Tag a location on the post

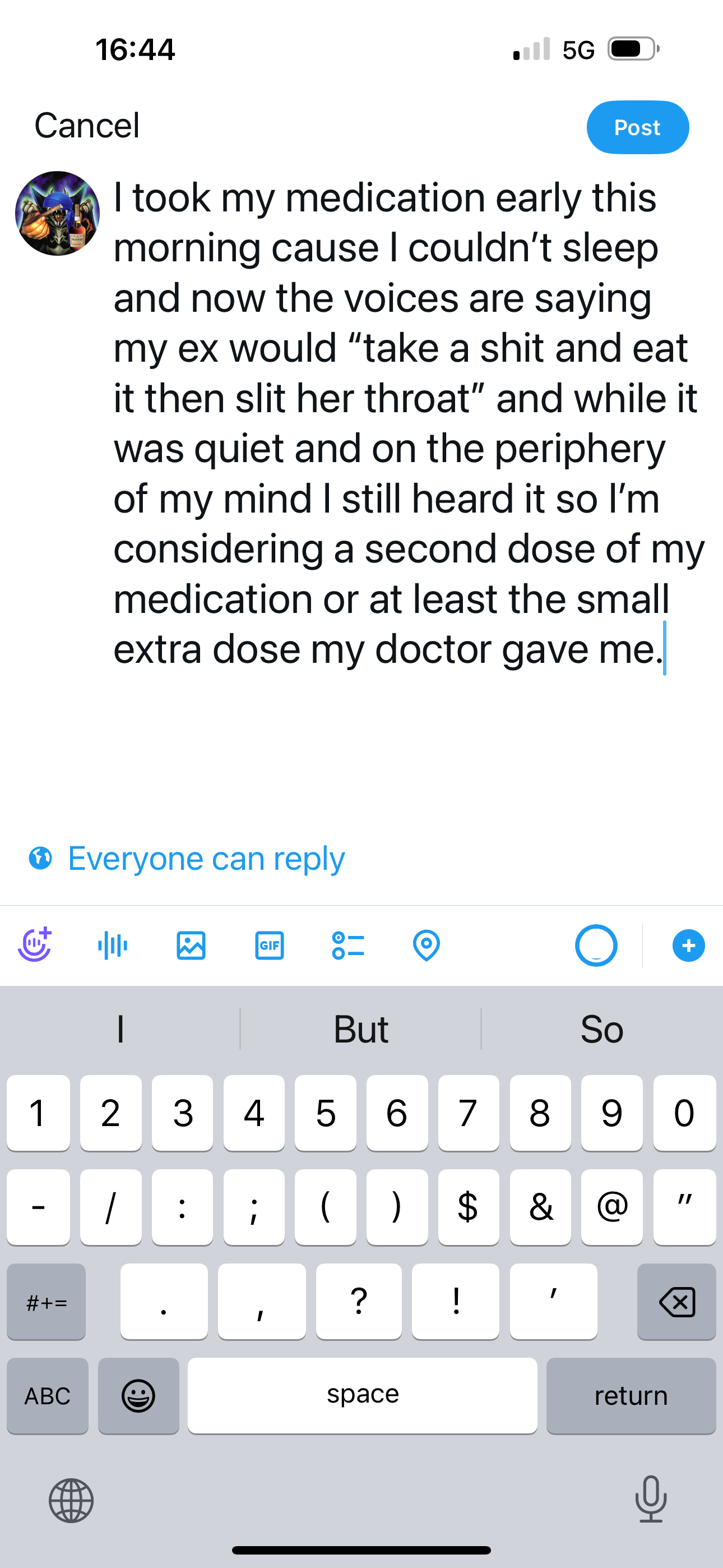[426, 946]
